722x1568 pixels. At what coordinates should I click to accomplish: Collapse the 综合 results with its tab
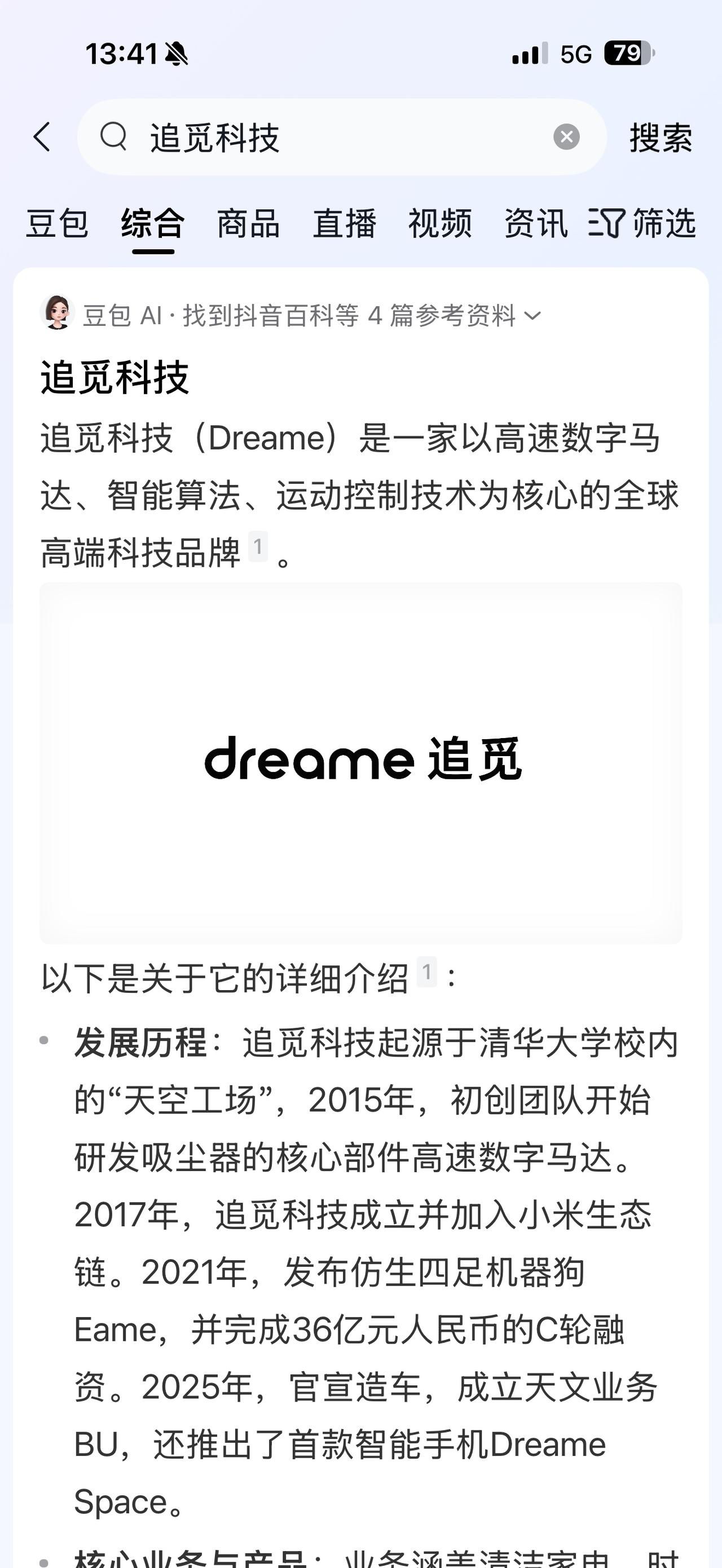[x=152, y=225]
